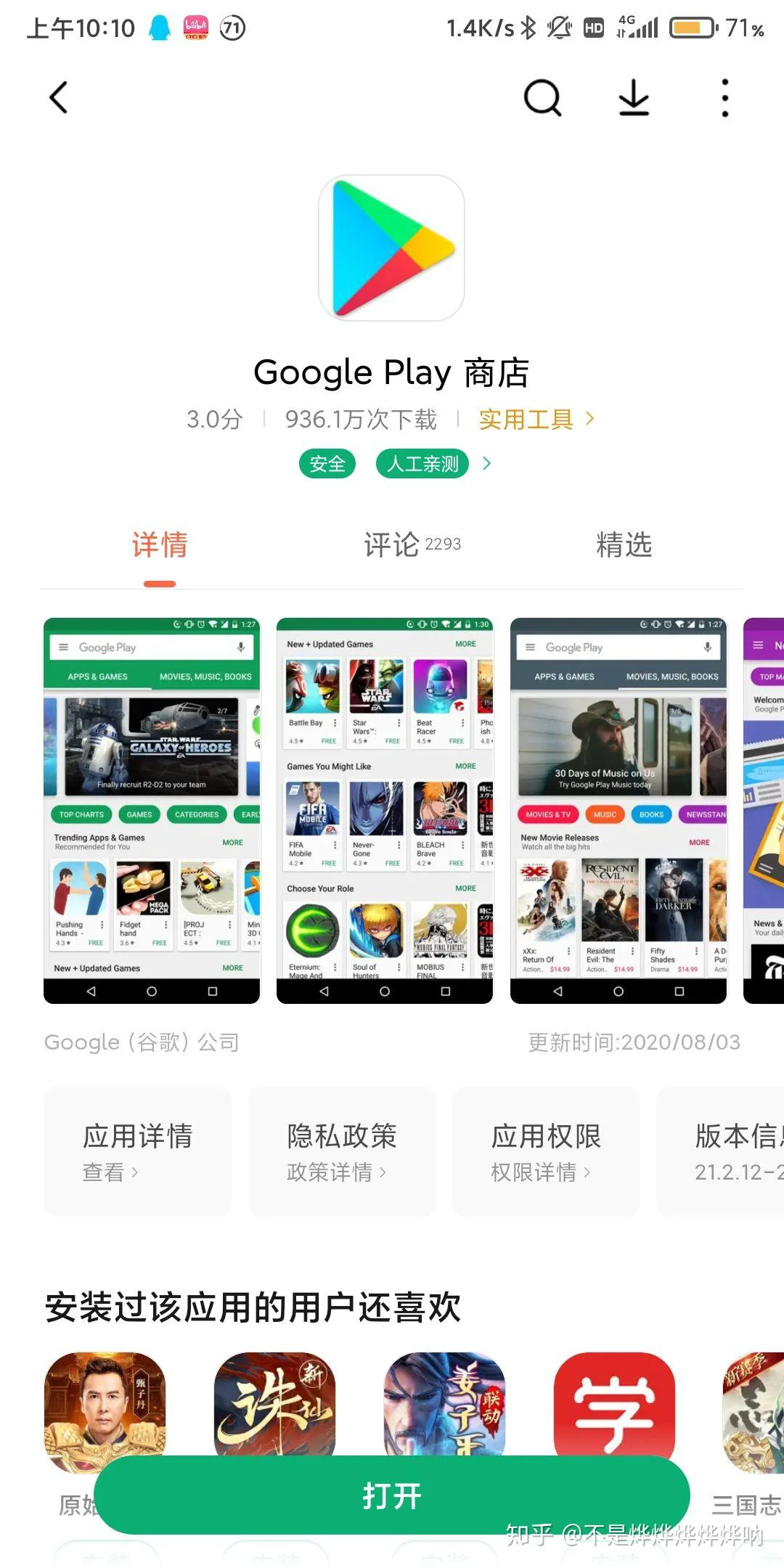Switch to the 评论 tab
This screenshot has width=784, height=1568.
coord(411,544)
